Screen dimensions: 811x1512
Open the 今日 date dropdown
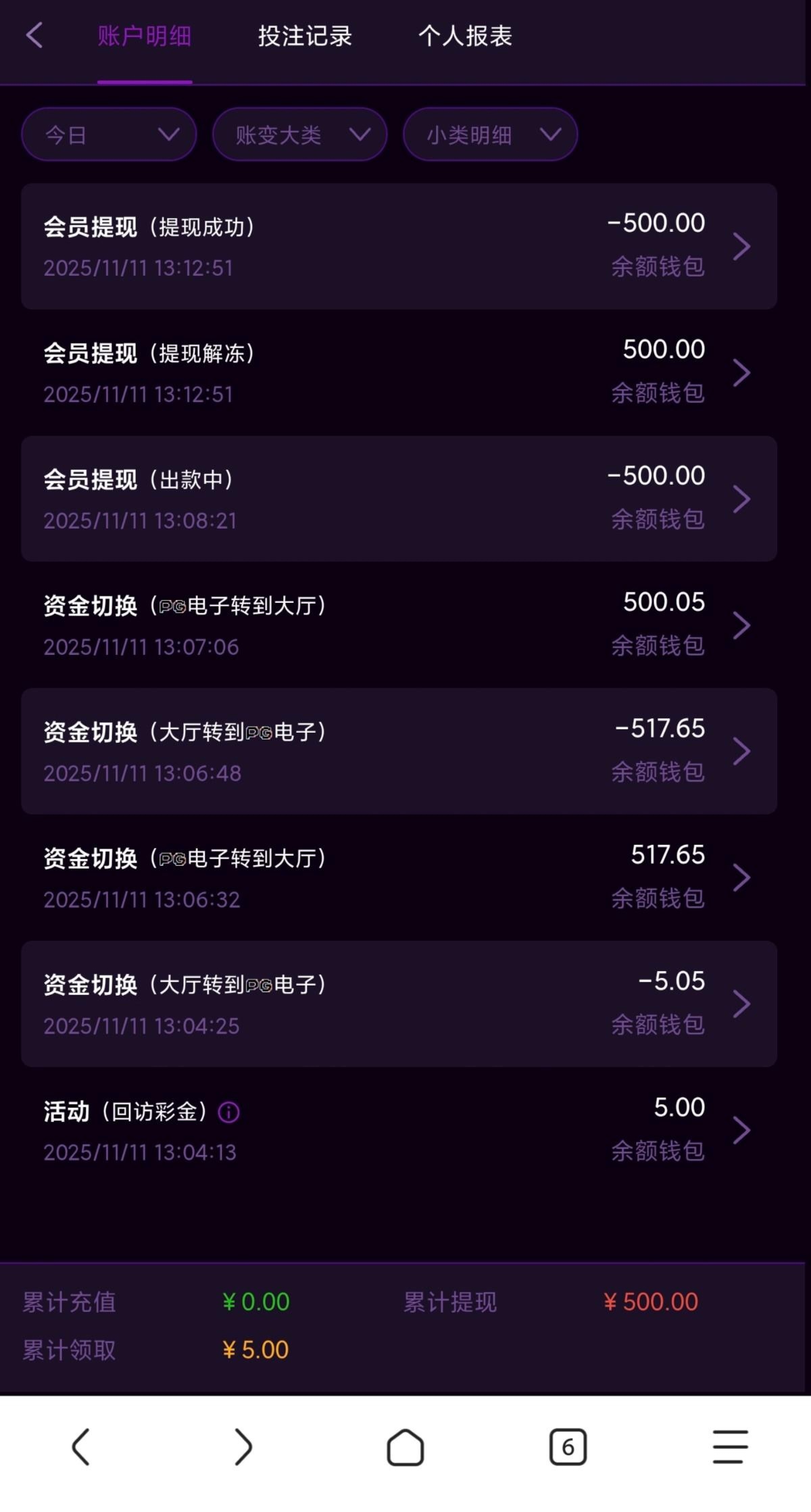(x=109, y=135)
